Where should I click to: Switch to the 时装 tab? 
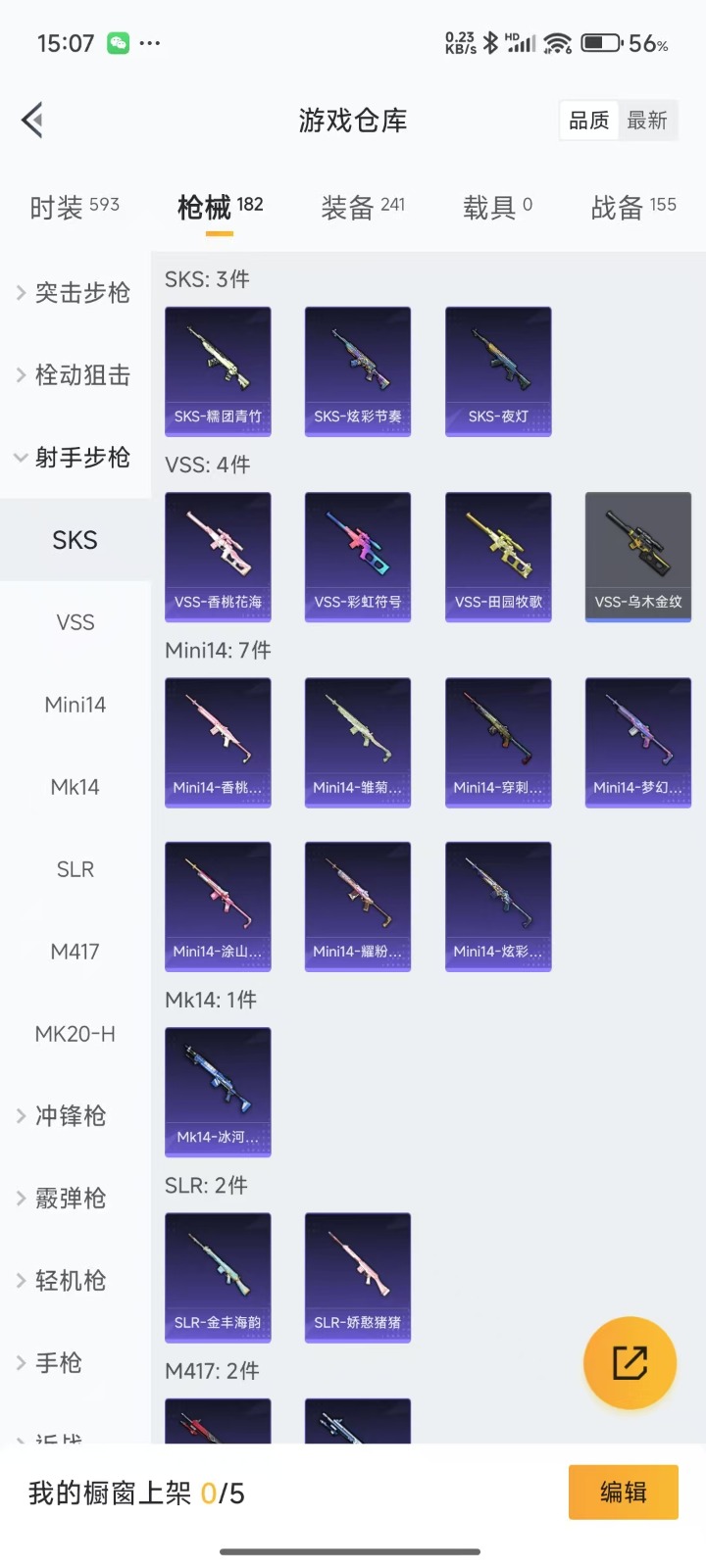(75, 207)
